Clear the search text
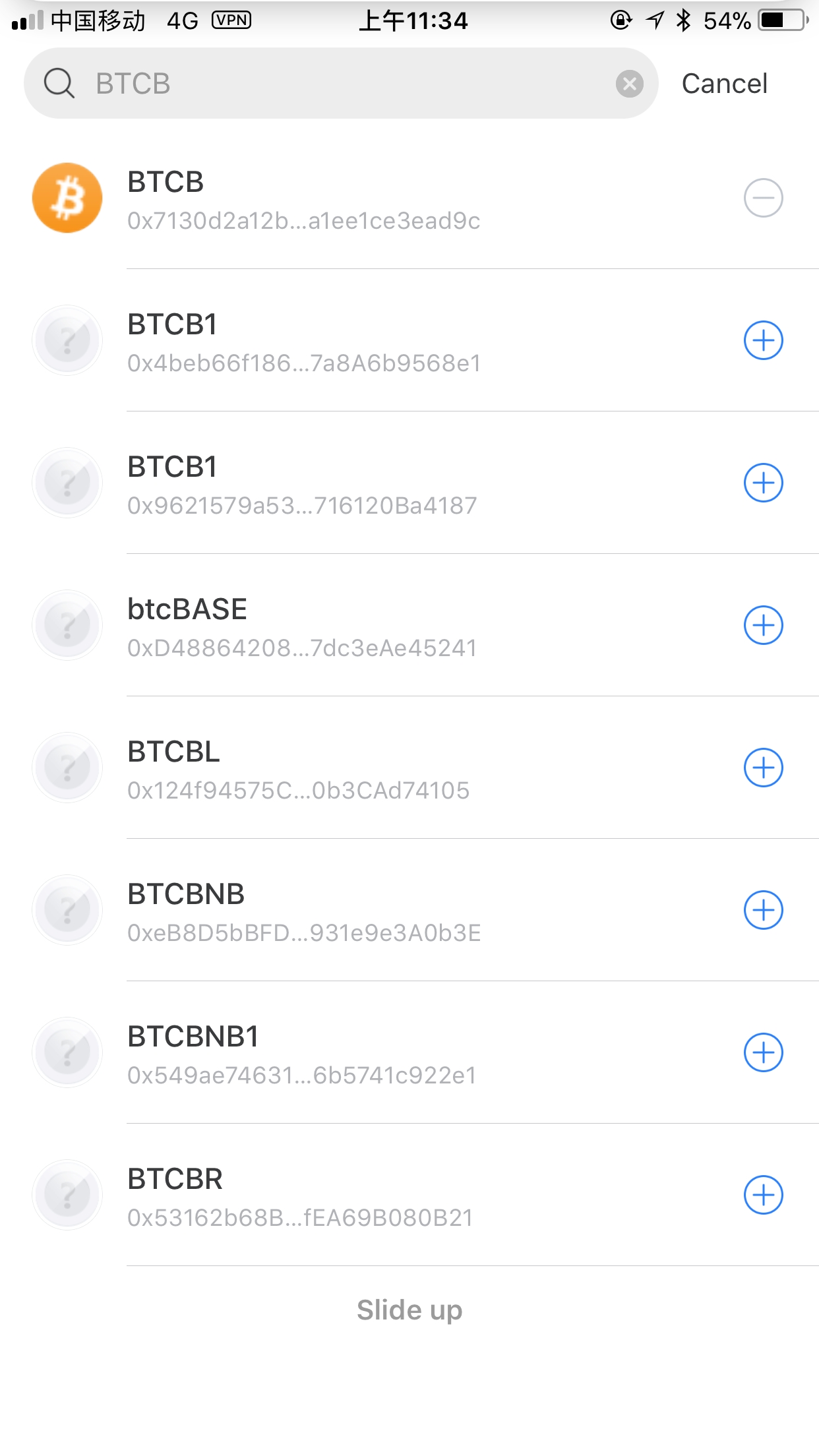819x1456 pixels. pyautogui.click(x=629, y=84)
